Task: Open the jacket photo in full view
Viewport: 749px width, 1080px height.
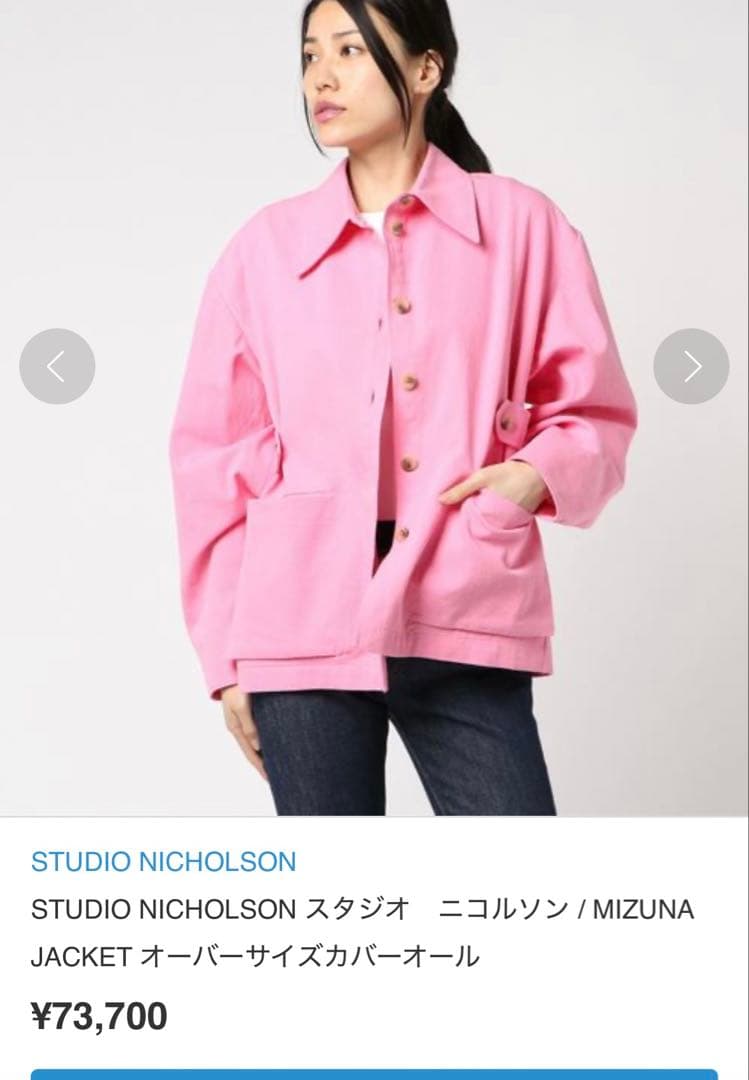Action: tap(374, 410)
